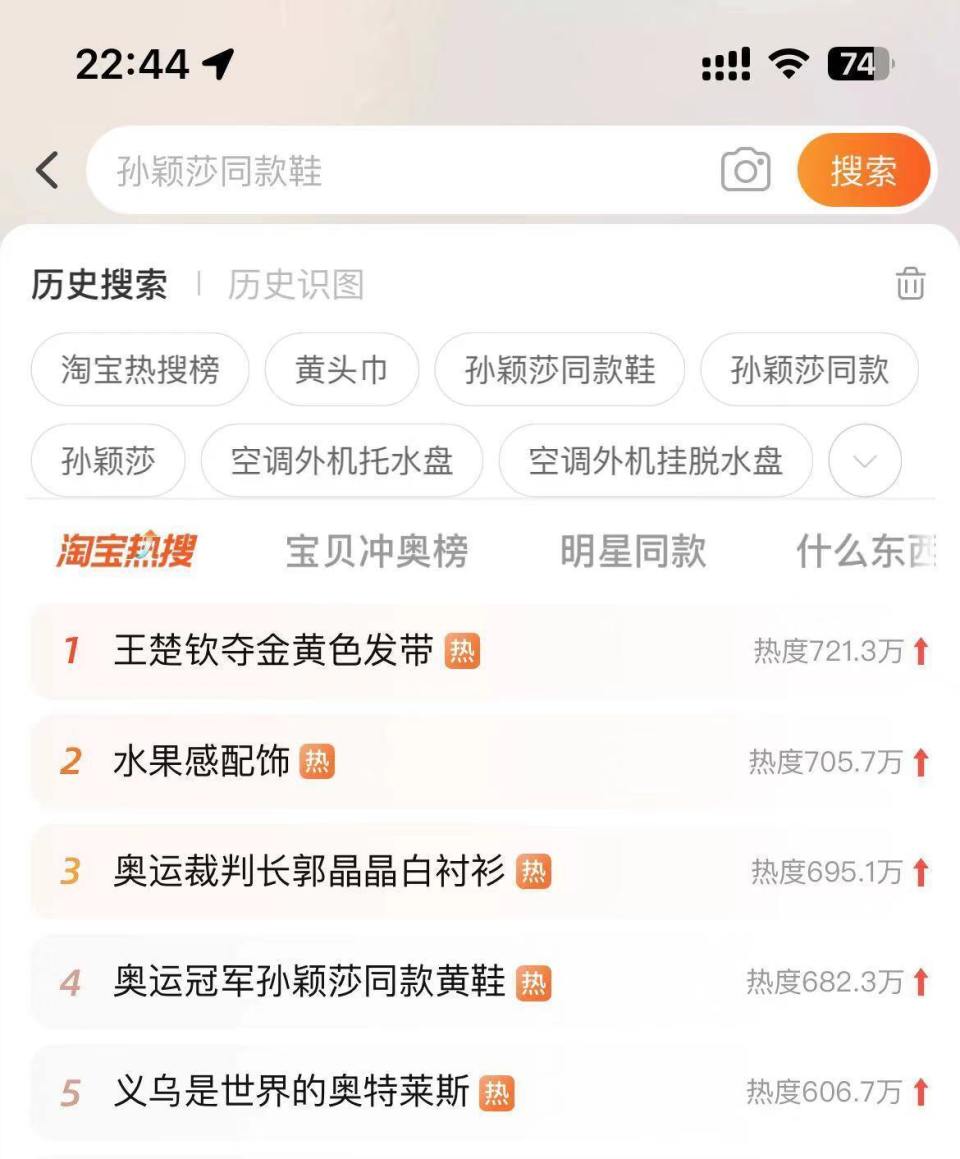Switch from 历史搜索 to 历史识图

(295, 285)
